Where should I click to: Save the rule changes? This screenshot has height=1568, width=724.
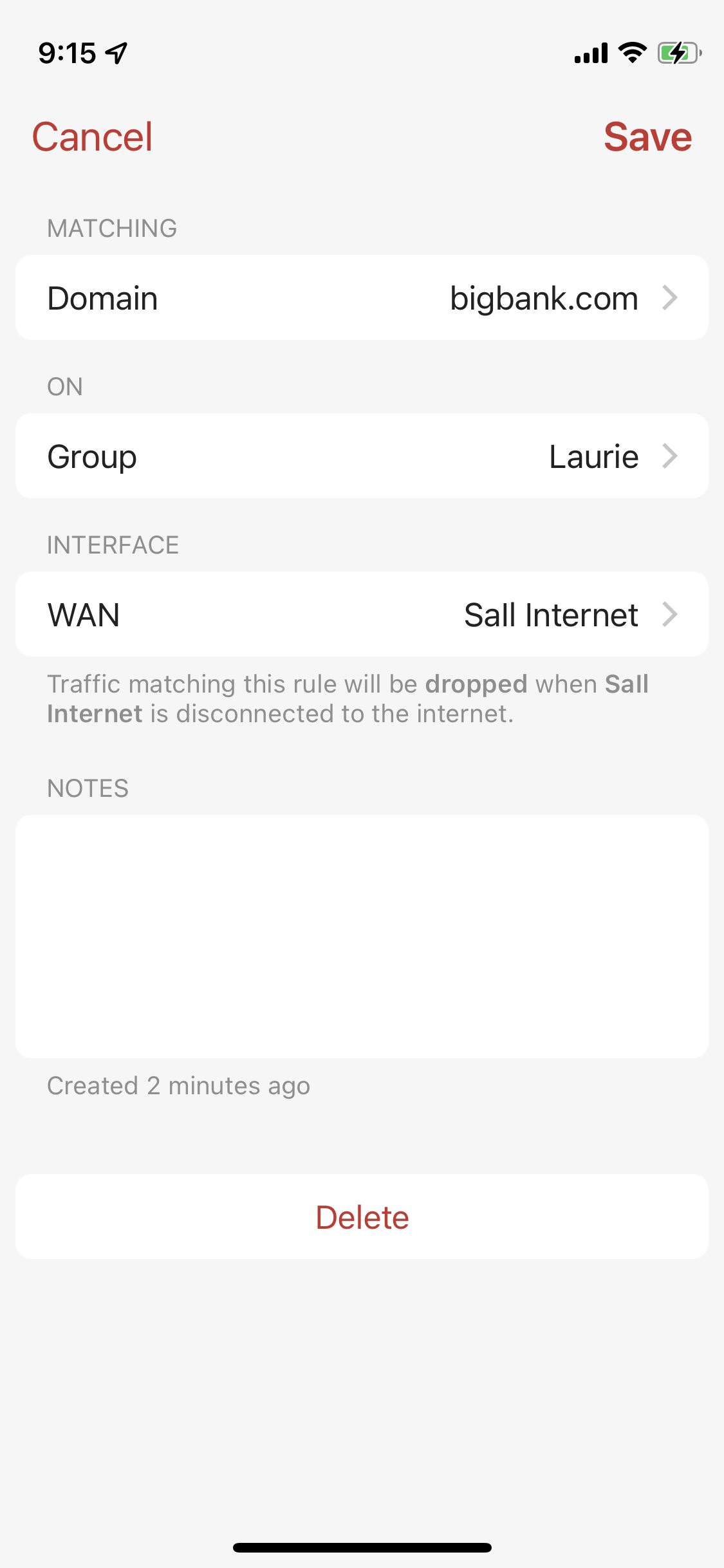[x=647, y=137]
